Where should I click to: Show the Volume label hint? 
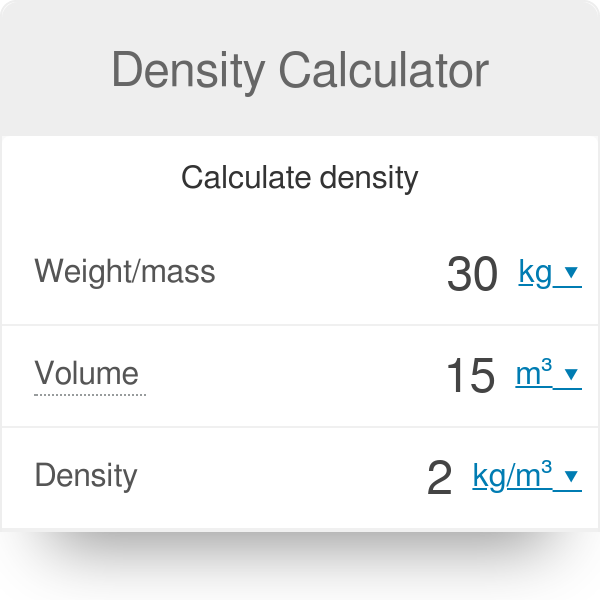pos(87,374)
